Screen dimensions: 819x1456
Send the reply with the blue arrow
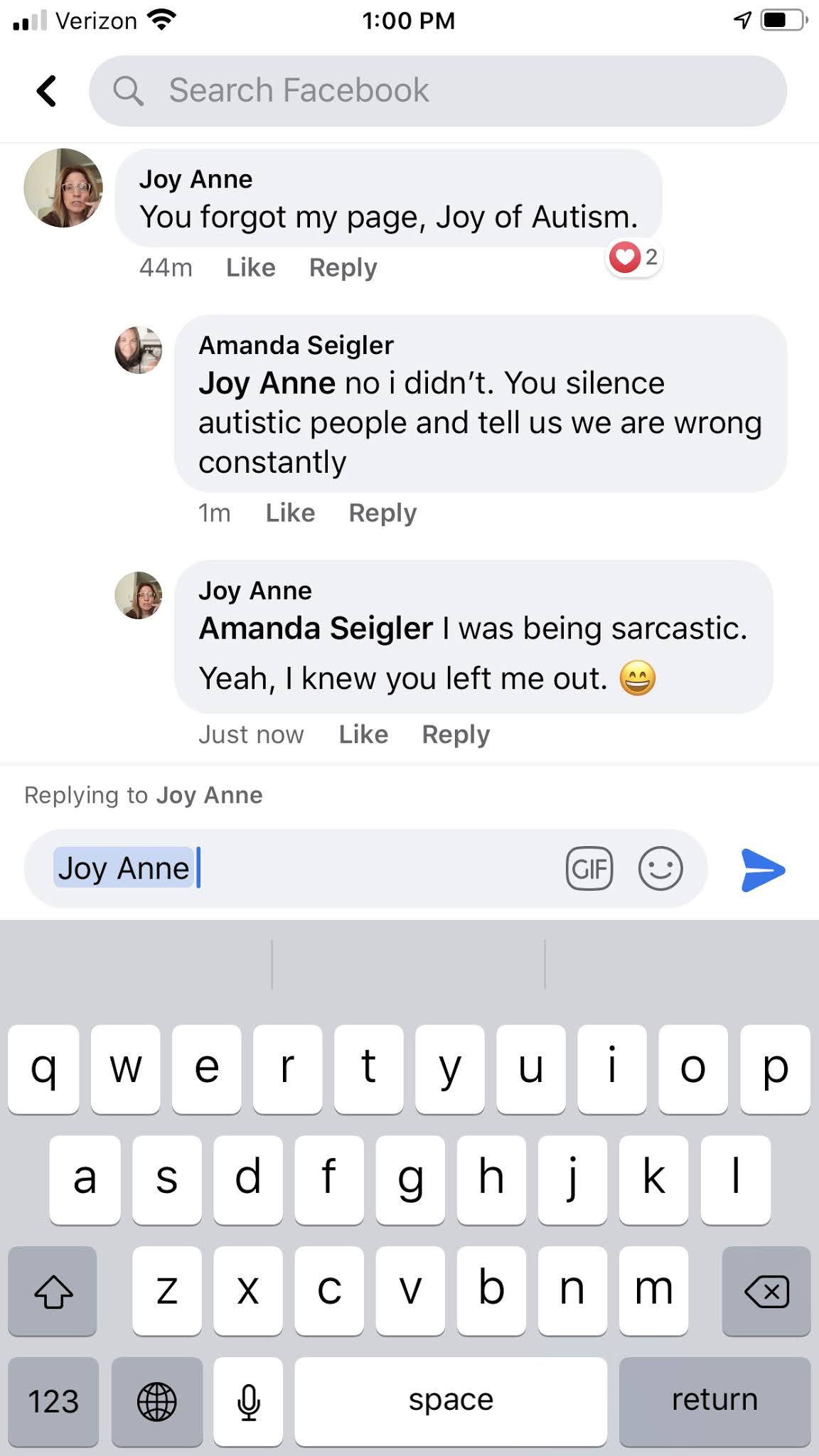[763, 869]
